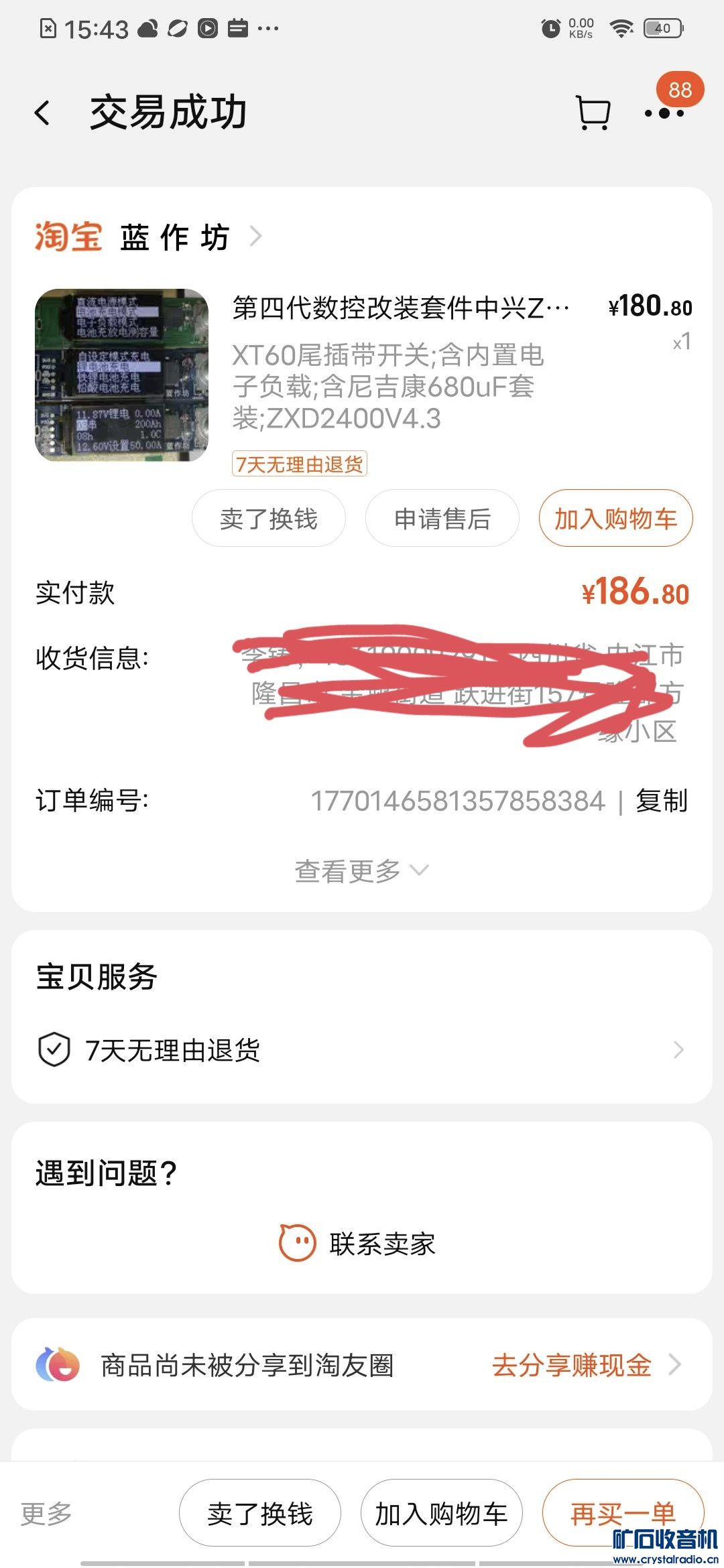
Task: Reorder with 再买一单
Action: [622, 1513]
